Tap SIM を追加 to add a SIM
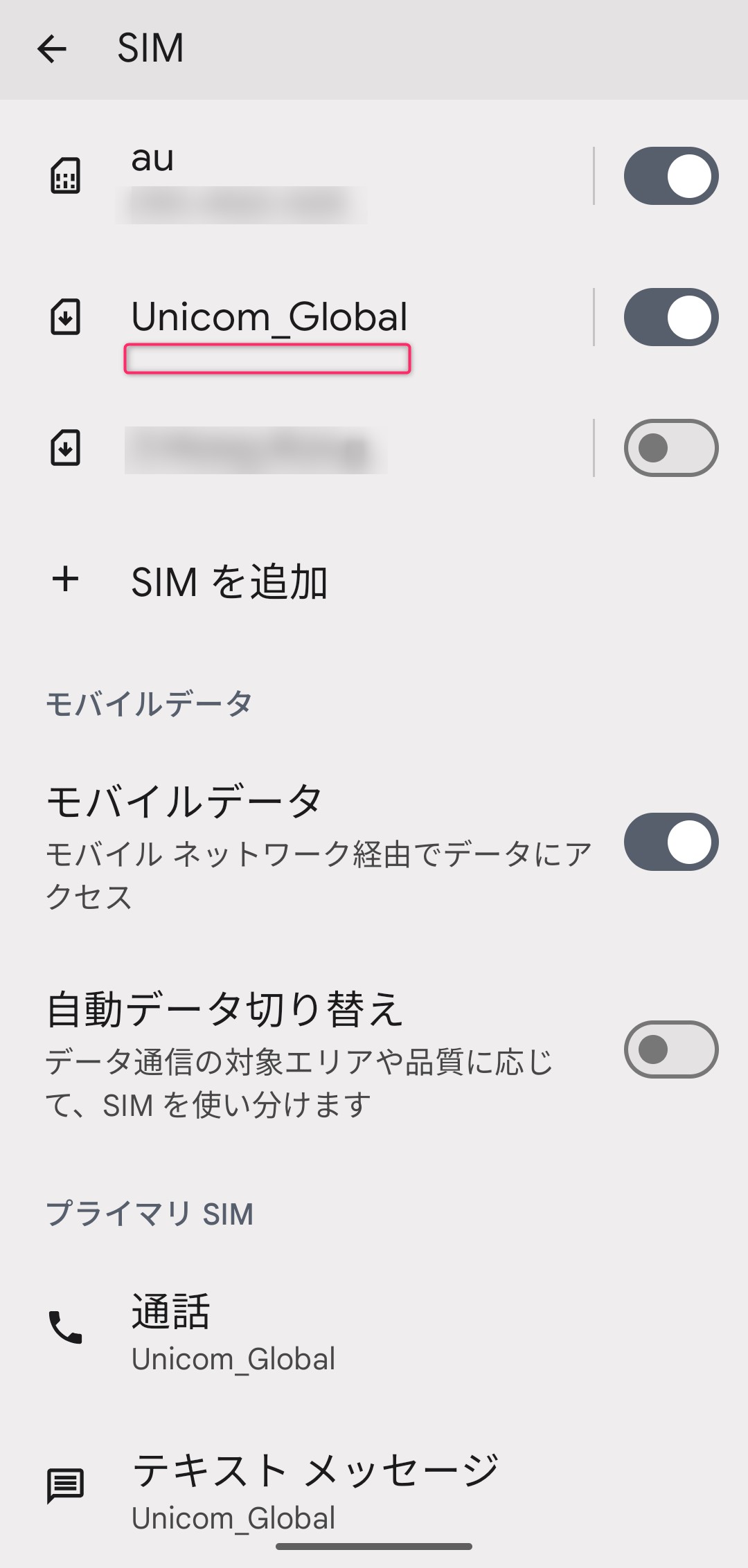 click(x=374, y=581)
